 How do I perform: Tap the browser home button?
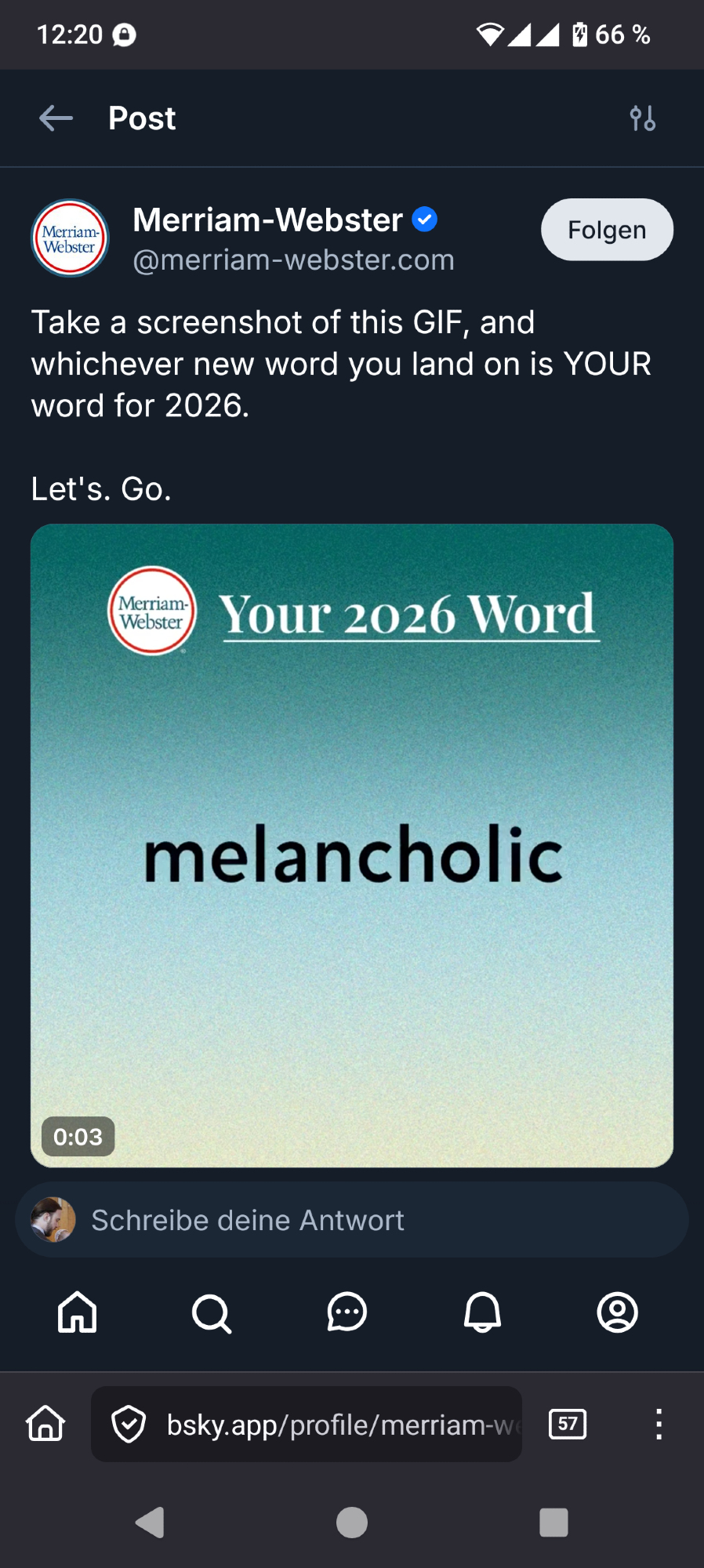[45, 1424]
